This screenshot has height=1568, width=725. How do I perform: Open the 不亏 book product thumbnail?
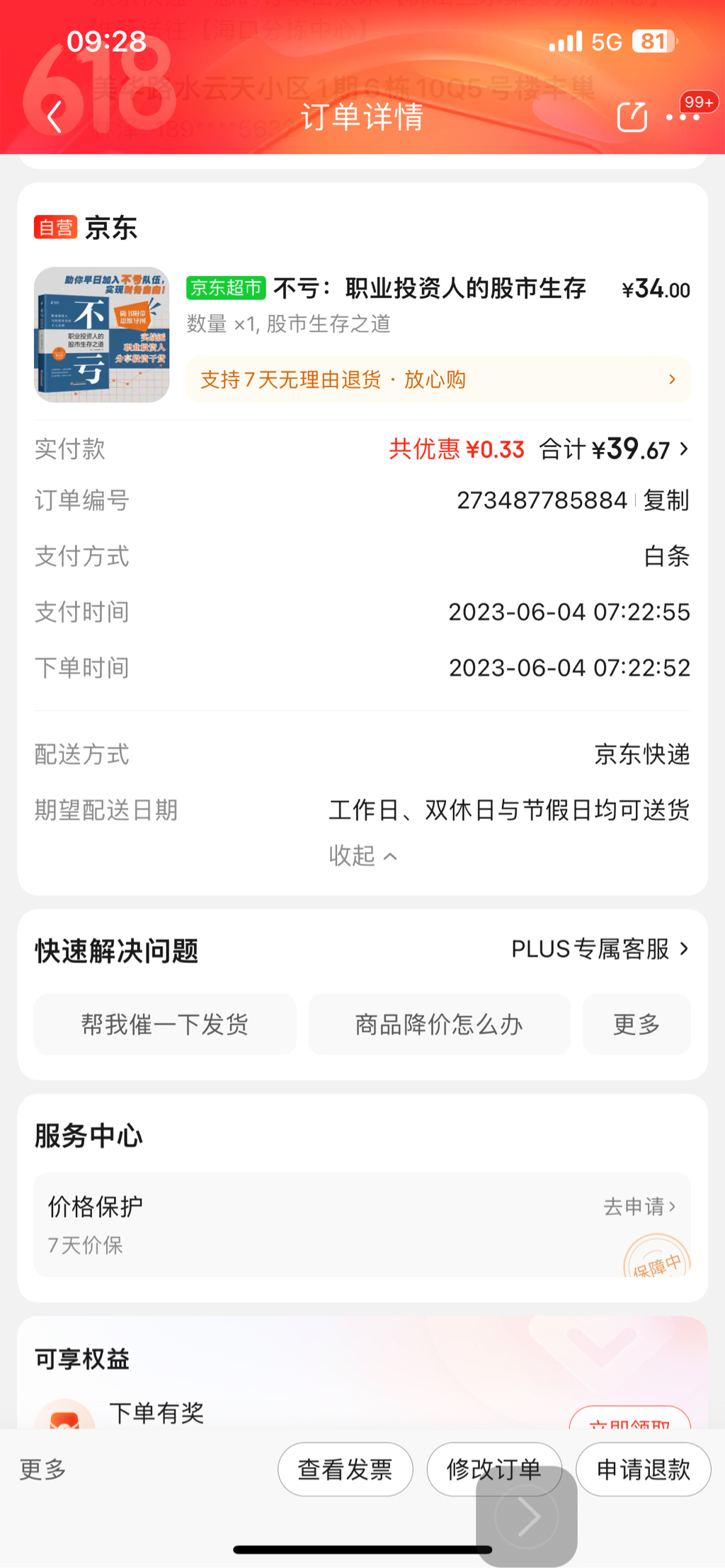[x=101, y=335]
